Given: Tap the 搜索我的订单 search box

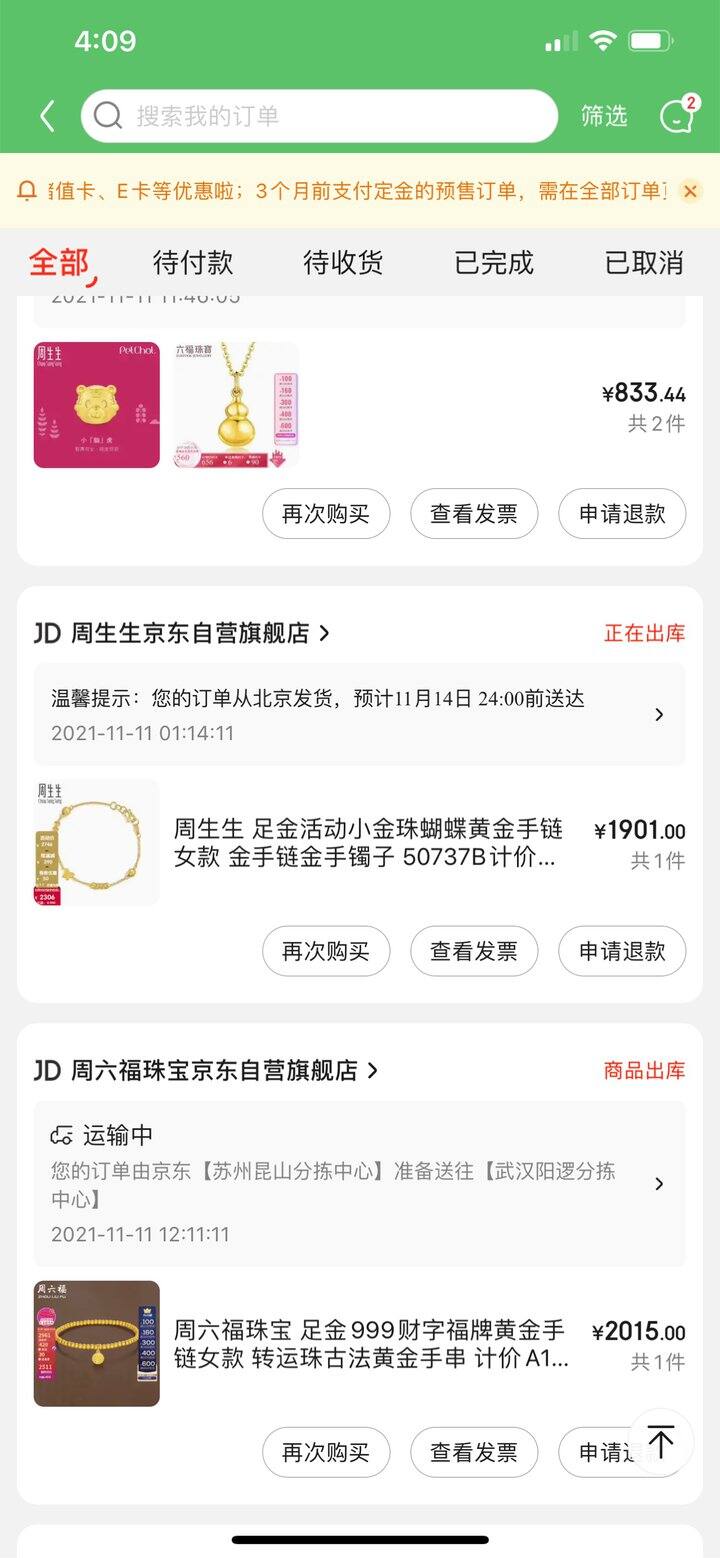Looking at the screenshot, I should click(x=319, y=116).
